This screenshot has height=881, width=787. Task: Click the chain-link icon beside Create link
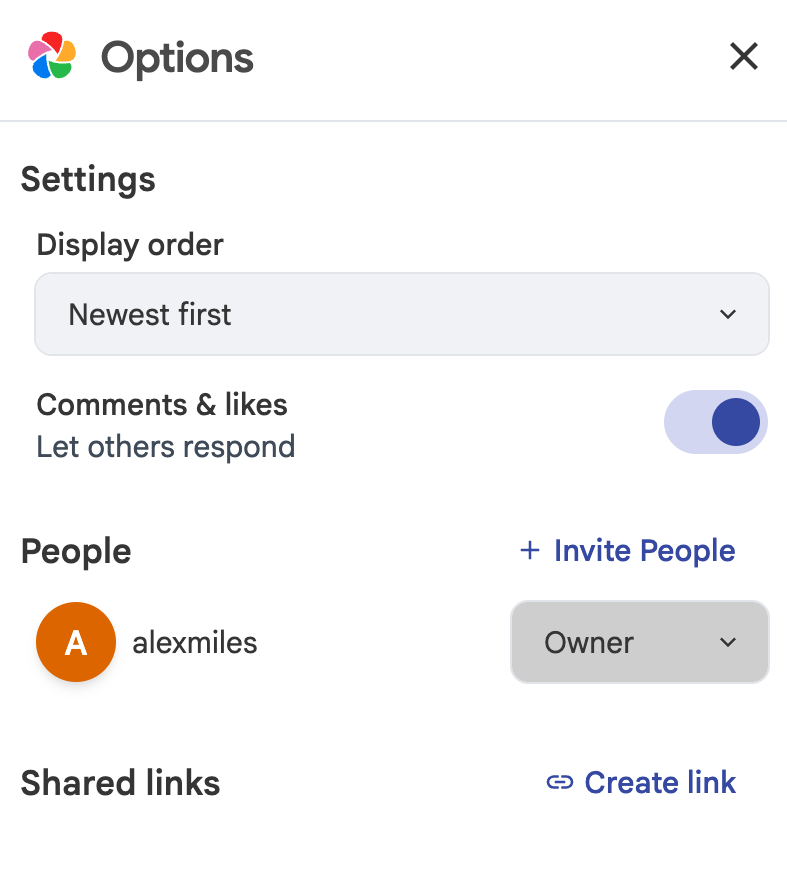(559, 784)
